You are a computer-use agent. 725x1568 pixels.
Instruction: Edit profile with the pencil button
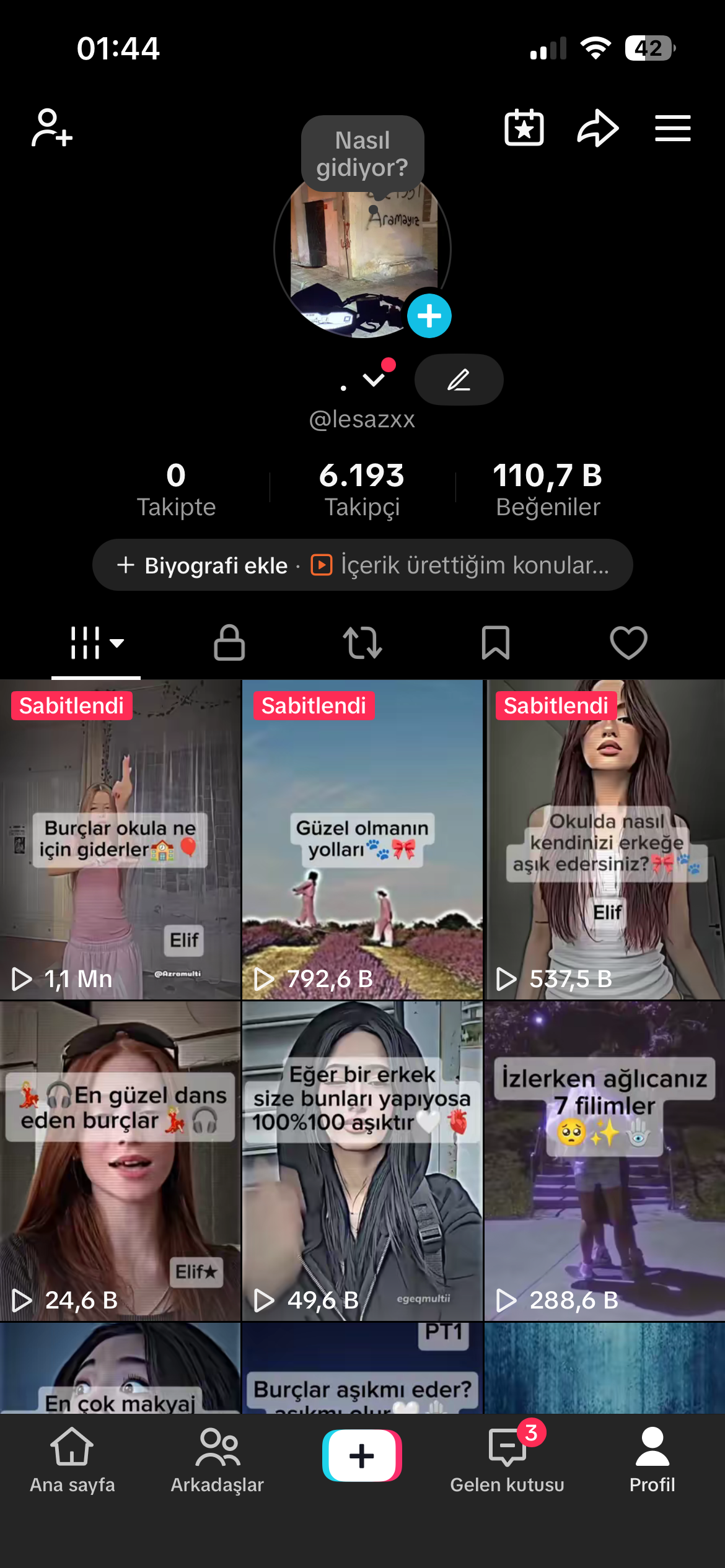coord(459,380)
